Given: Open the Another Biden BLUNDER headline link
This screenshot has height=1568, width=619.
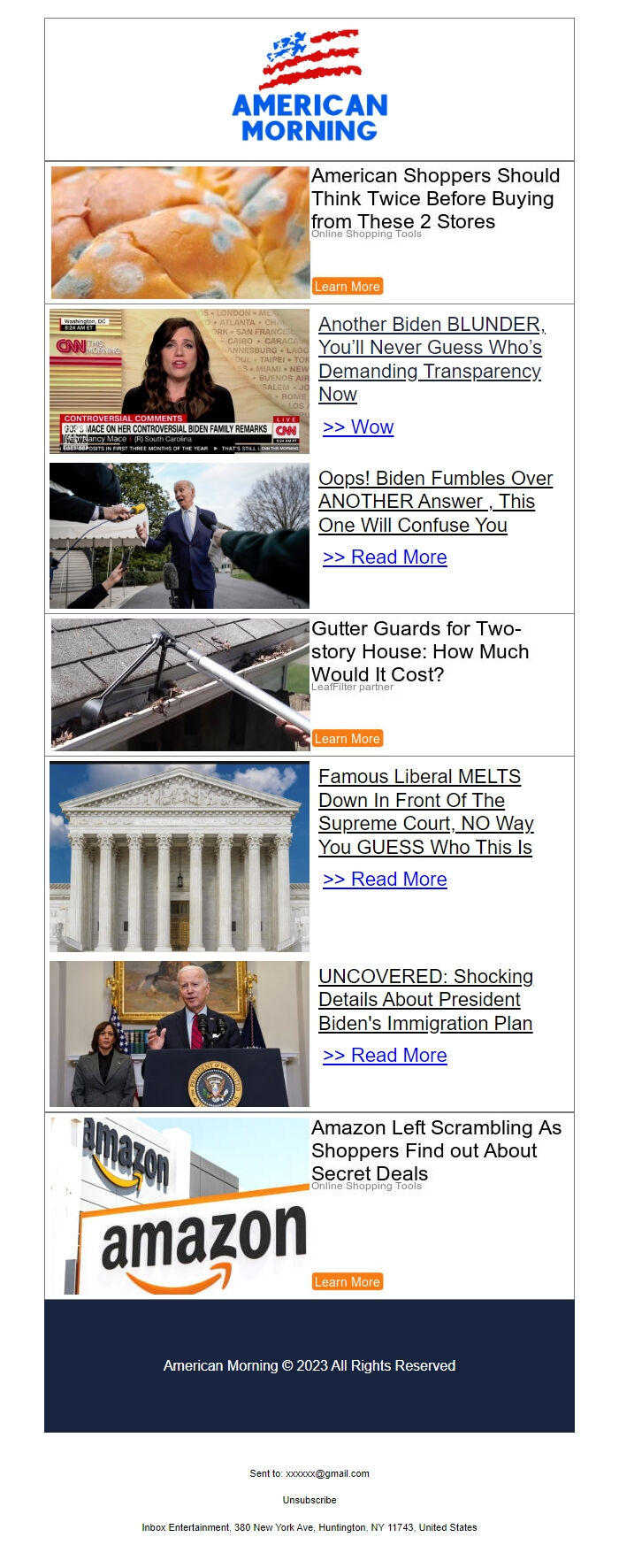Looking at the screenshot, I should (x=431, y=359).
